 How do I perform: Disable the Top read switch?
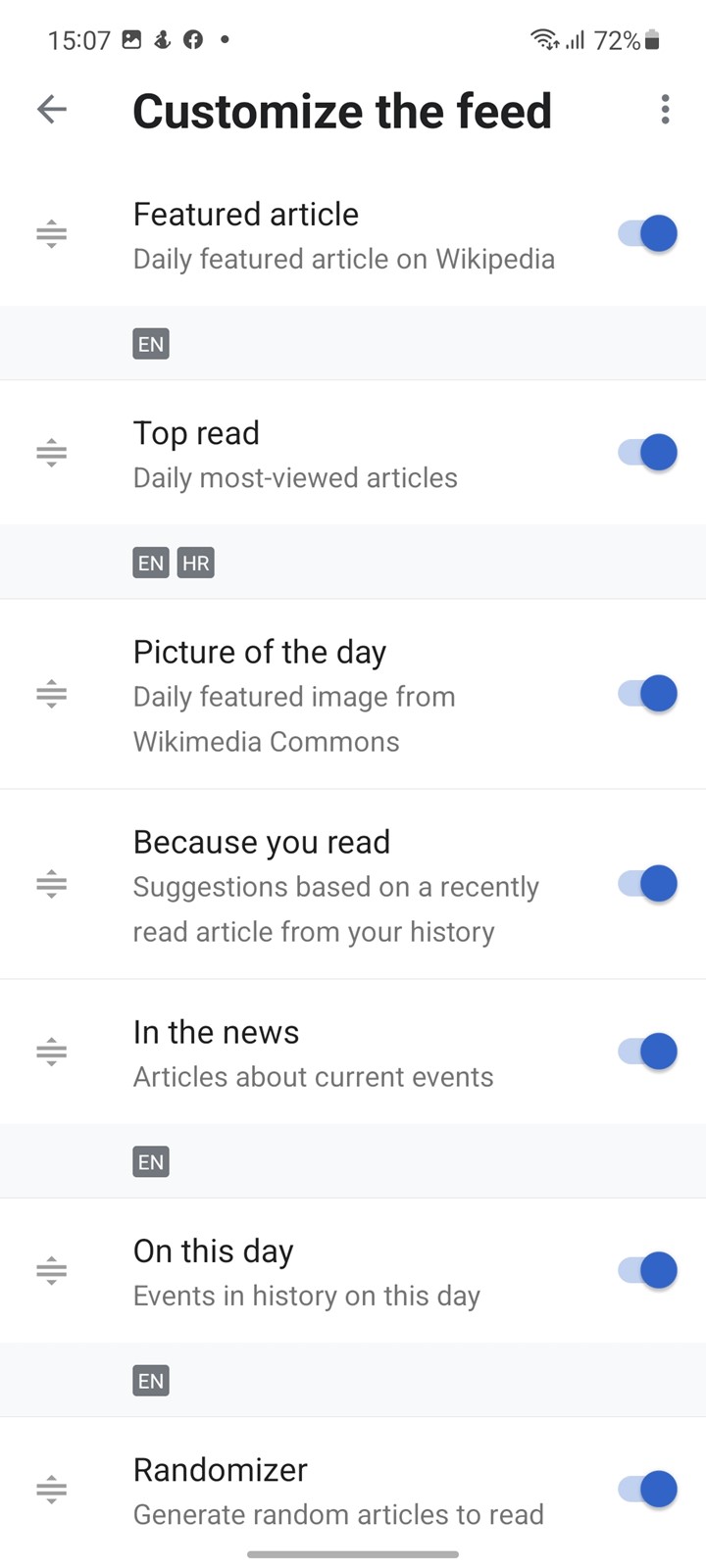(647, 453)
